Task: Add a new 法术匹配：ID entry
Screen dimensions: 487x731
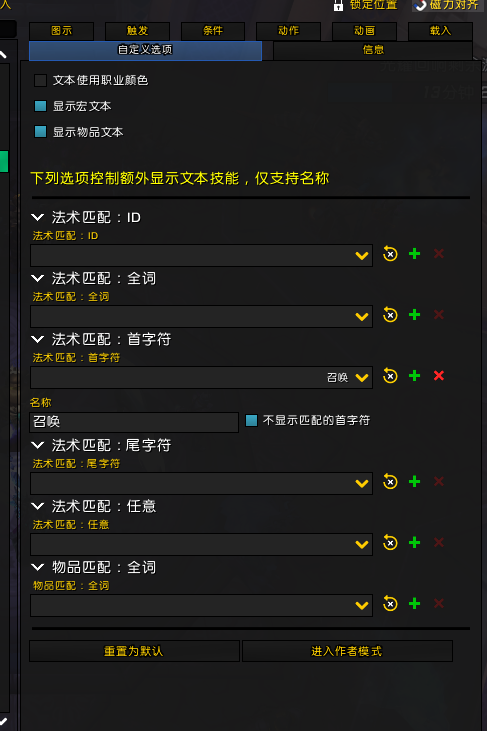Action: point(414,254)
